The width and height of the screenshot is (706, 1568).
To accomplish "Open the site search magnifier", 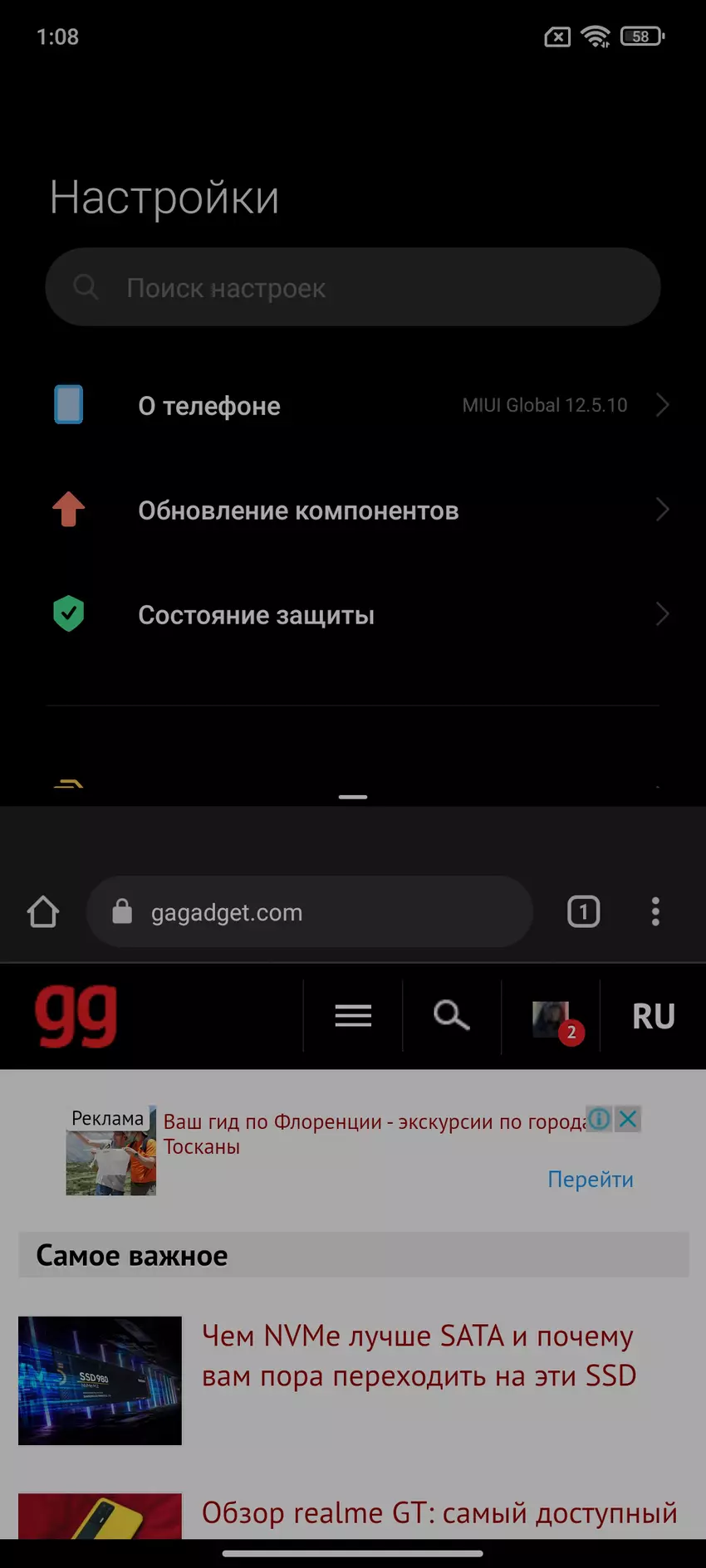I will (x=451, y=1015).
